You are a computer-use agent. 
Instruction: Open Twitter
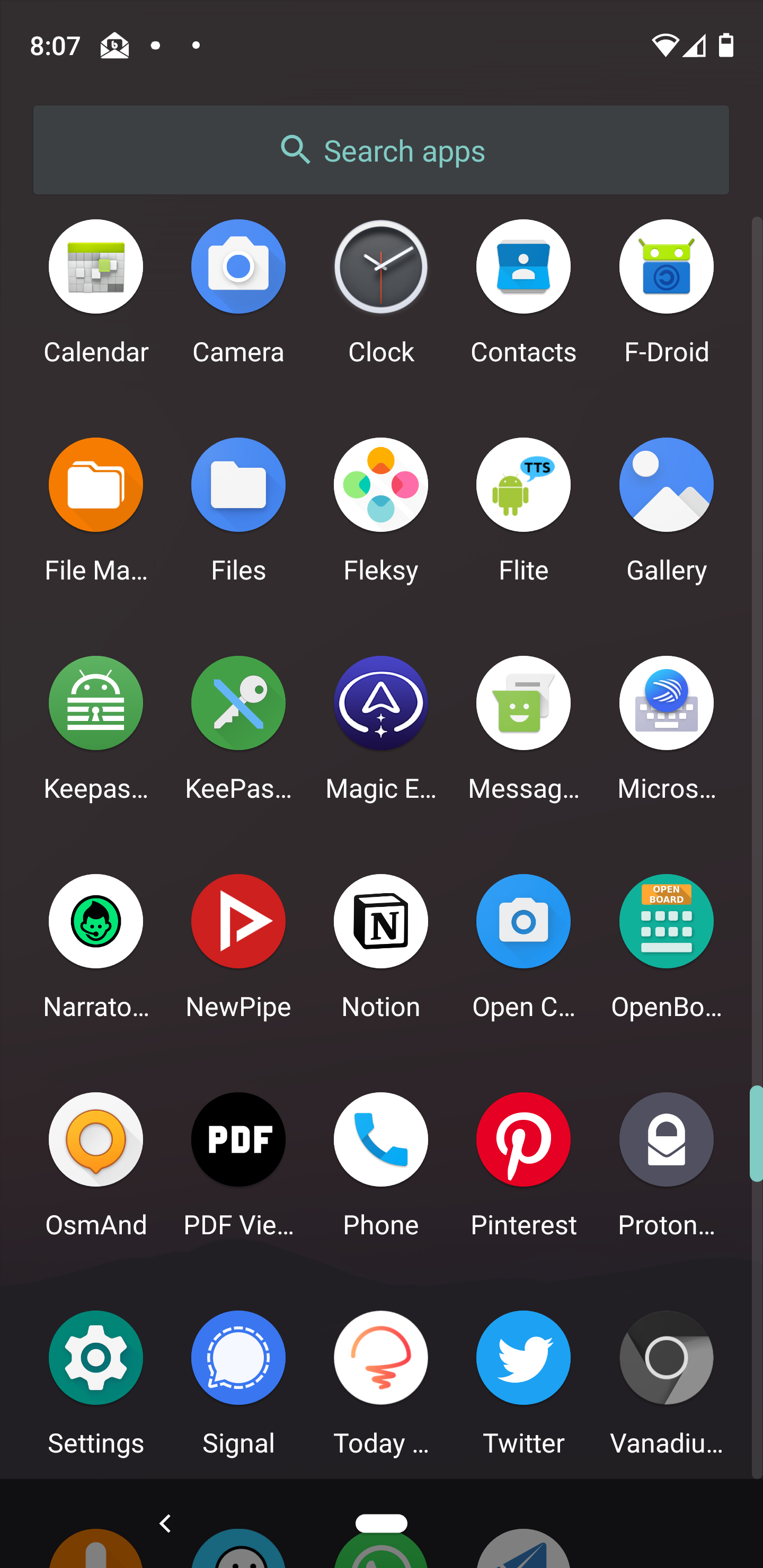pyautogui.click(x=523, y=1358)
